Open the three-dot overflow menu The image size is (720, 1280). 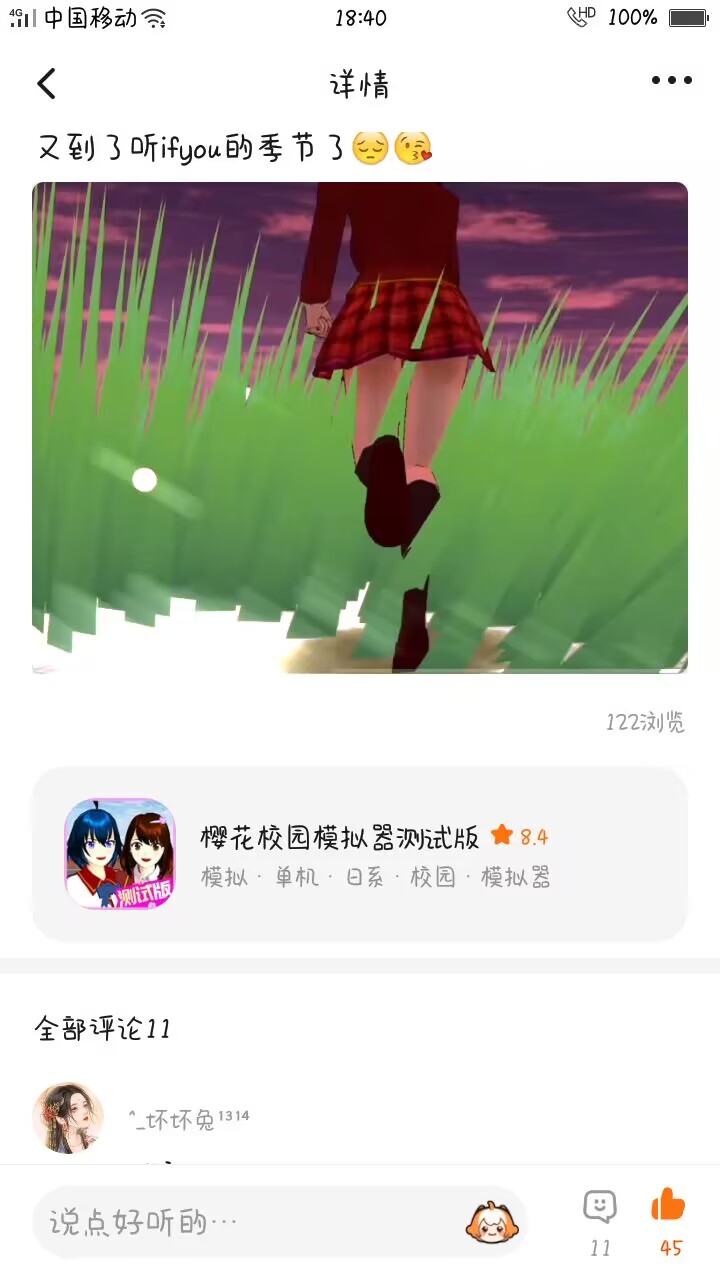coord(671,81)
